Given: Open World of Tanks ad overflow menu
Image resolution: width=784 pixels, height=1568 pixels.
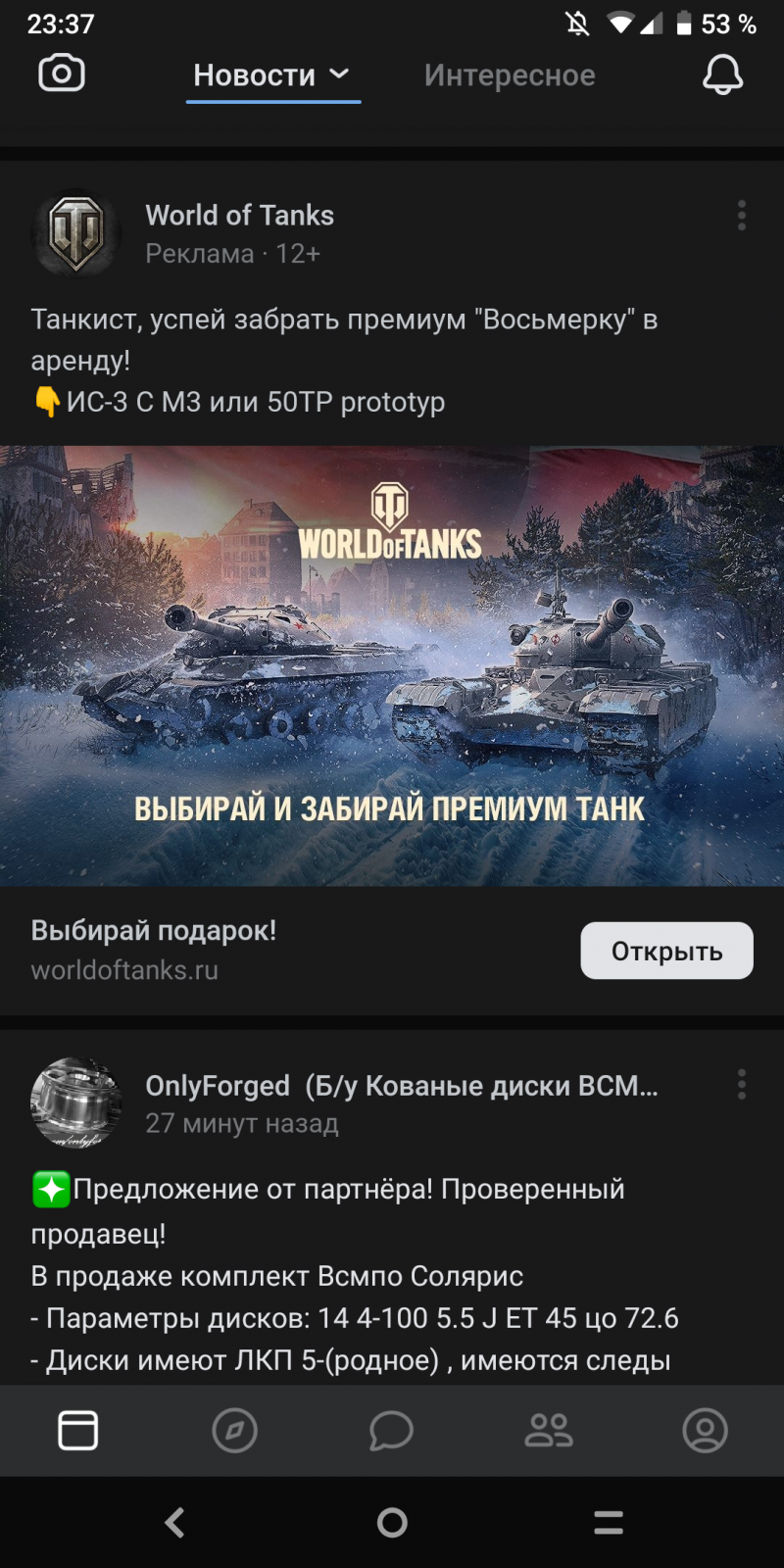Looking at the screenshot, I should click(741, 216).
